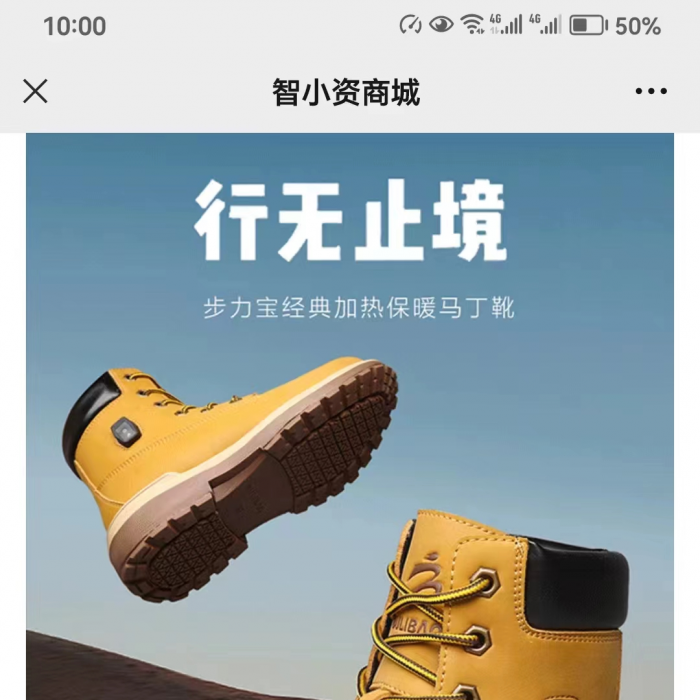Open the three-dot overflow menu
The width and height of the screenshot is (700, 700).
click(x=650, y=92)
